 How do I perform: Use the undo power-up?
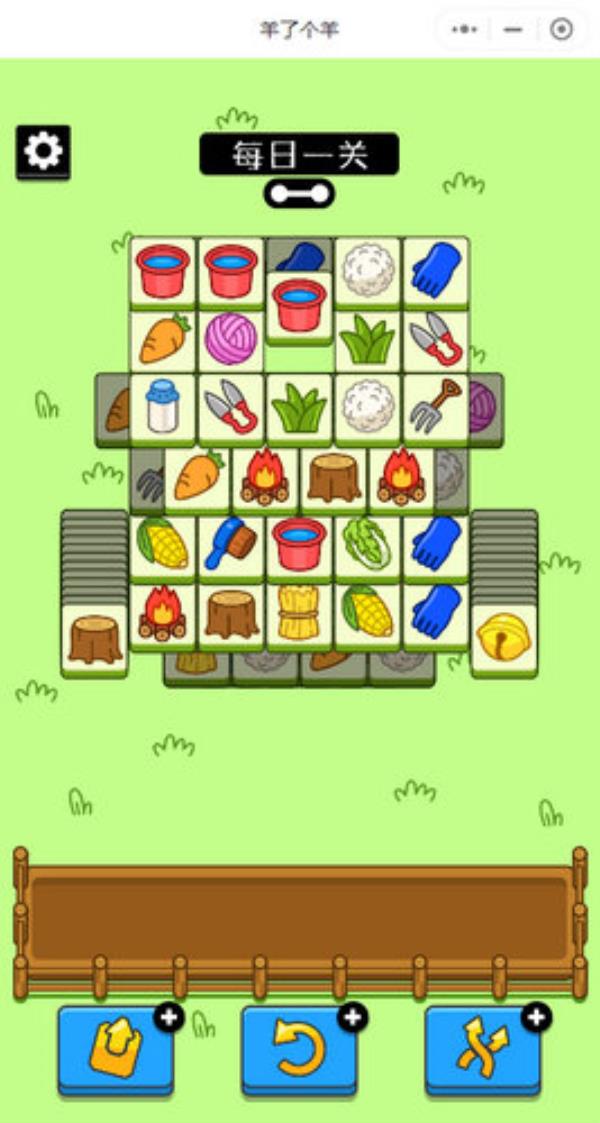tap(299, 1052)
